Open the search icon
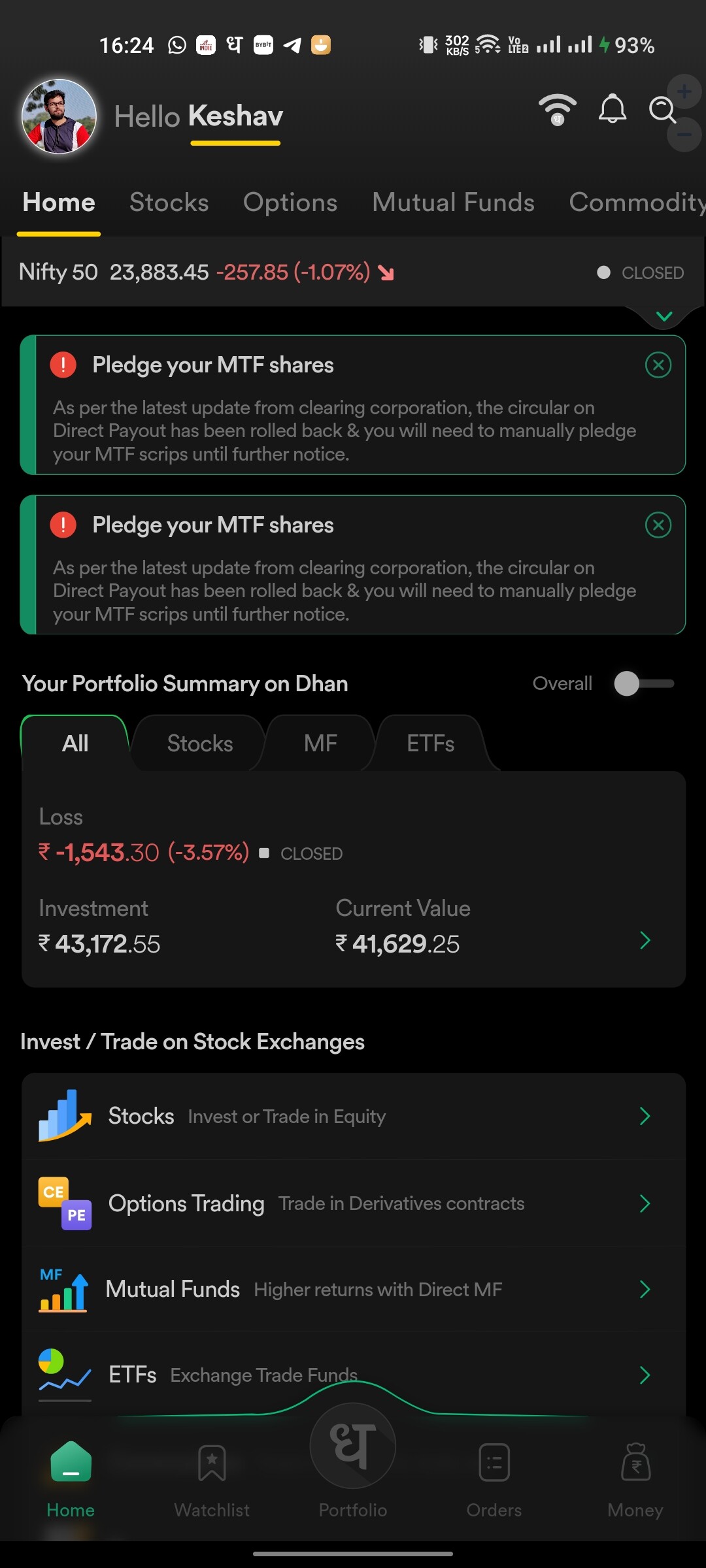The width and height of the screenshot is (706, 1568). pos(662,109)
